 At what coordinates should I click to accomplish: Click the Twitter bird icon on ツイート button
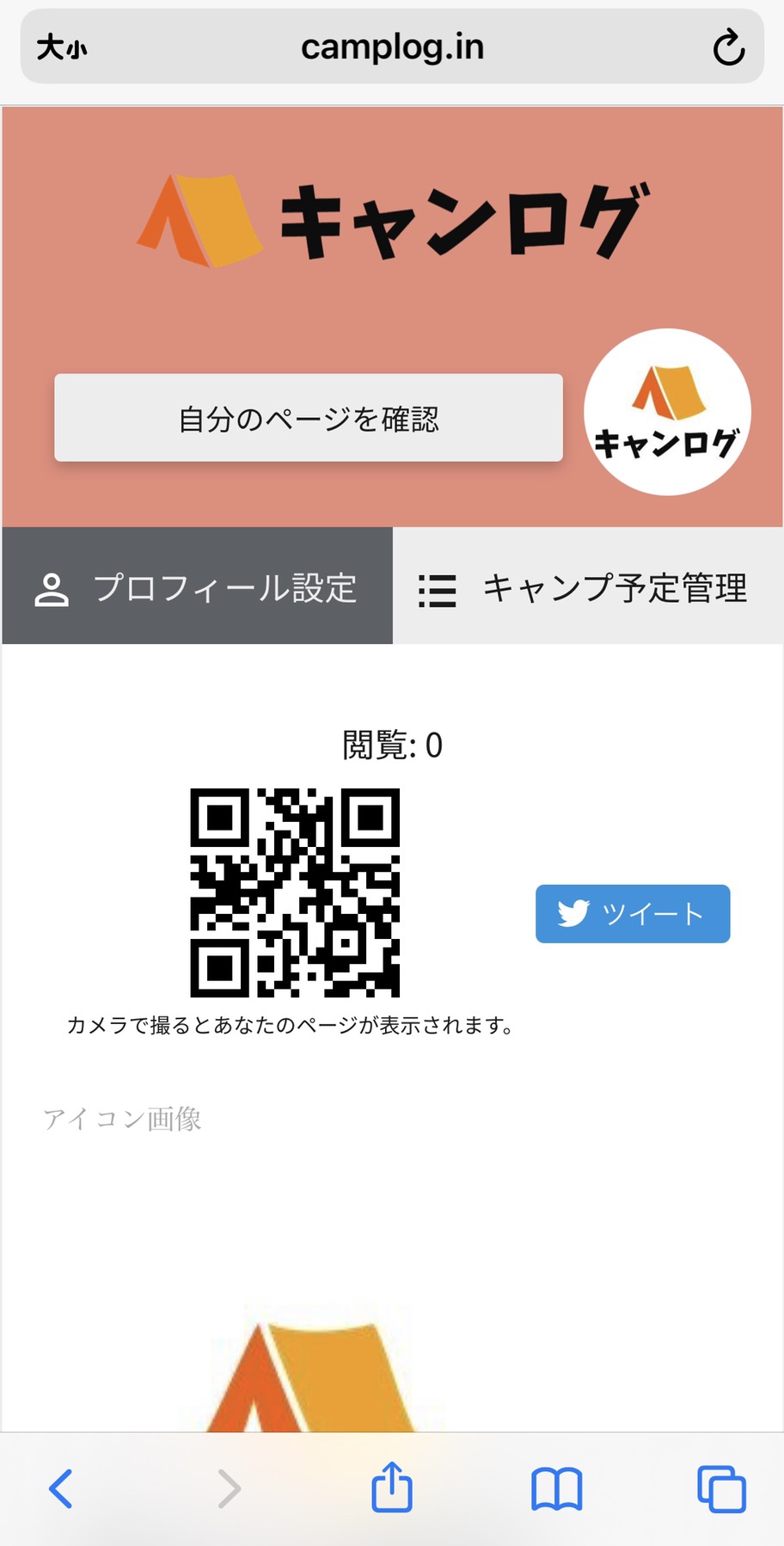click(x=574, y=914)
